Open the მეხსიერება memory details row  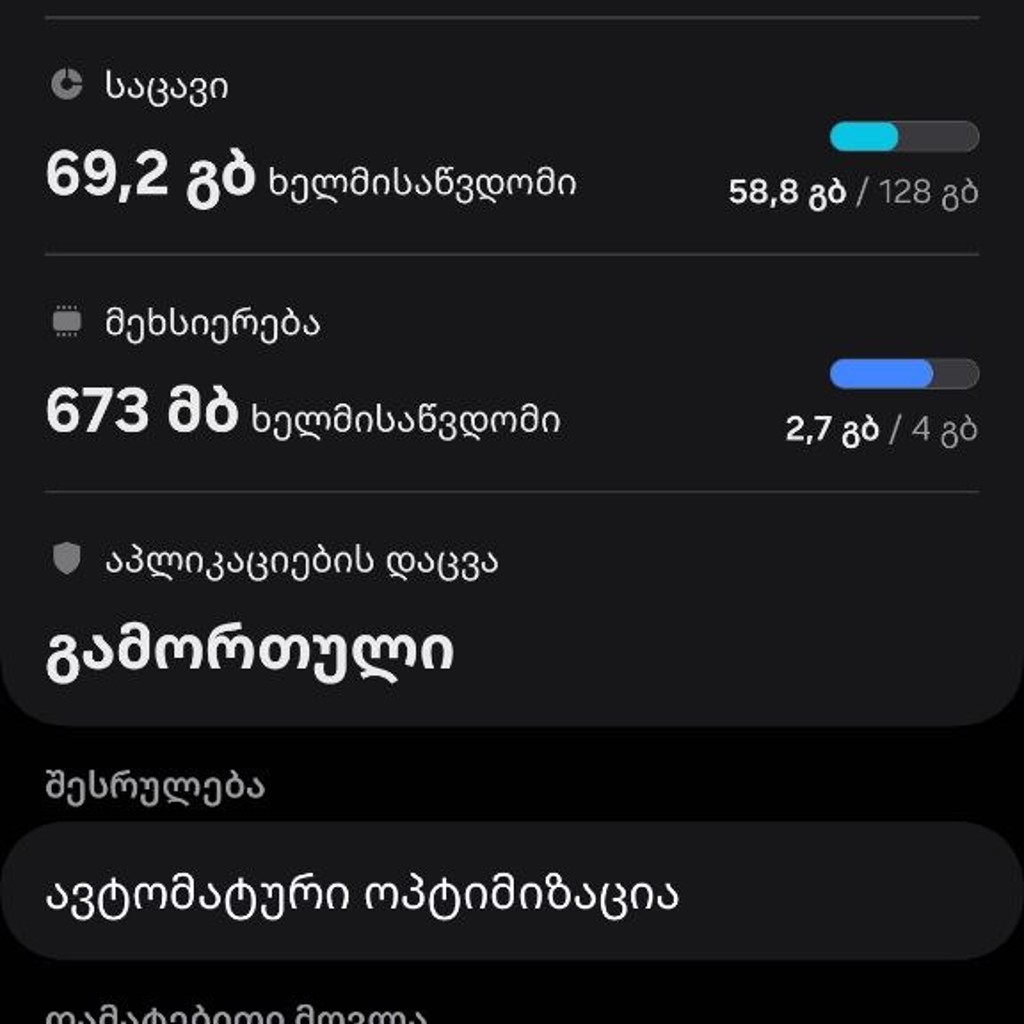[512, 373]
